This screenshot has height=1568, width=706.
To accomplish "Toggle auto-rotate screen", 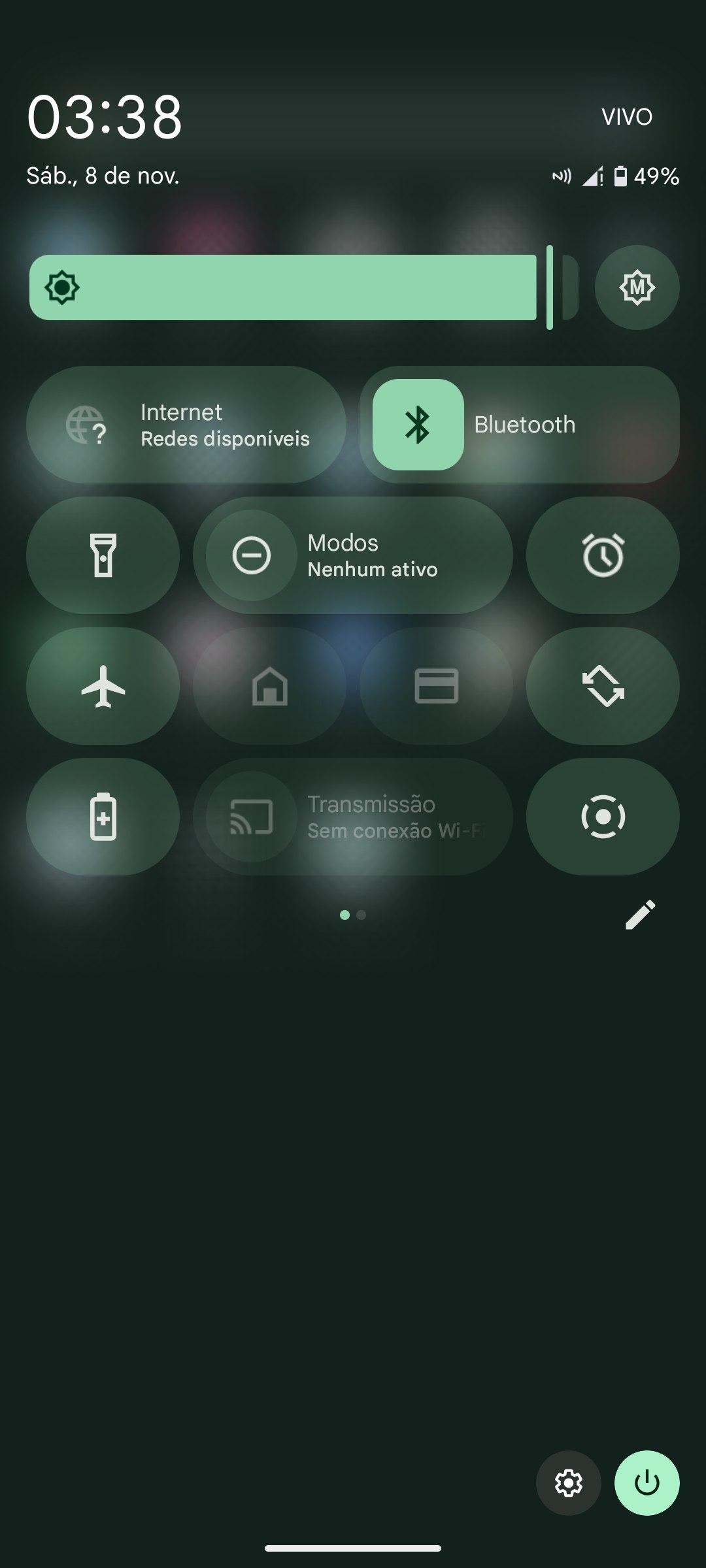I will [603, 686].
